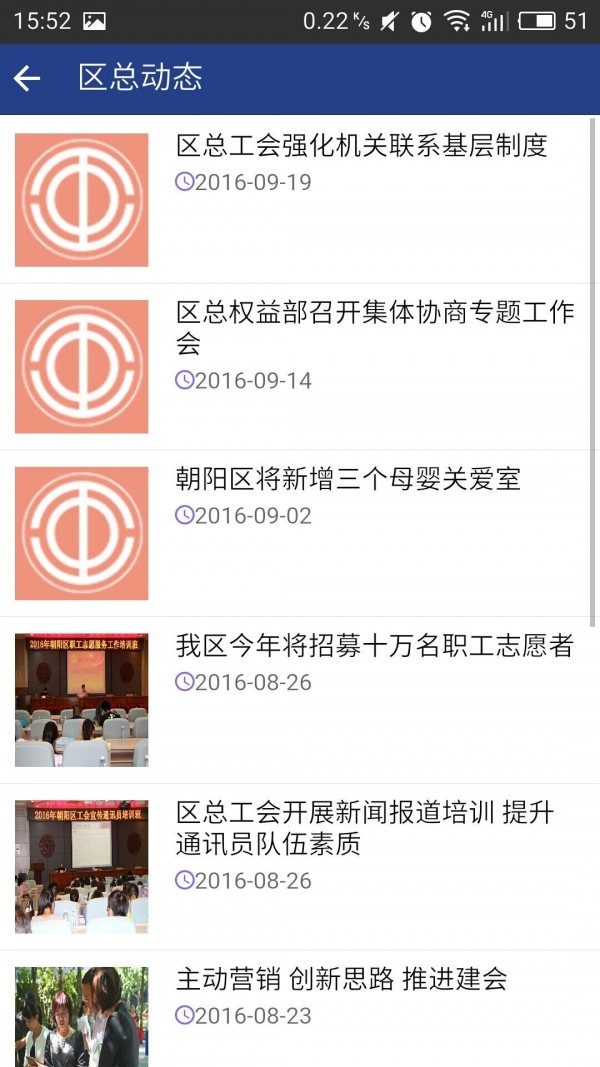Read the 朝阳区将新增三个母婴关爱室 news item

click(348, 480)
